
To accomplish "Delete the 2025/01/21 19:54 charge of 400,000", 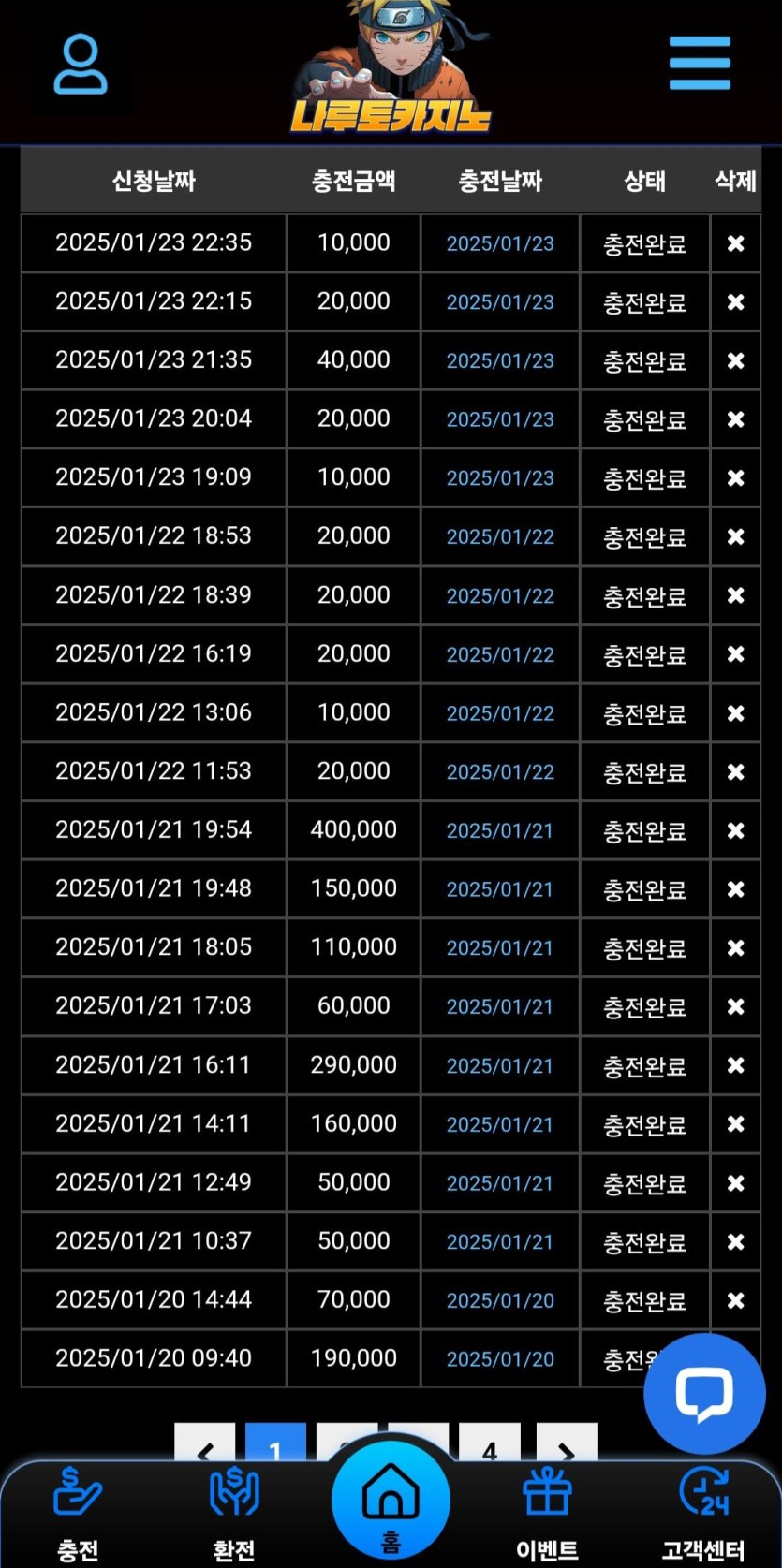I will coord(736,830).
